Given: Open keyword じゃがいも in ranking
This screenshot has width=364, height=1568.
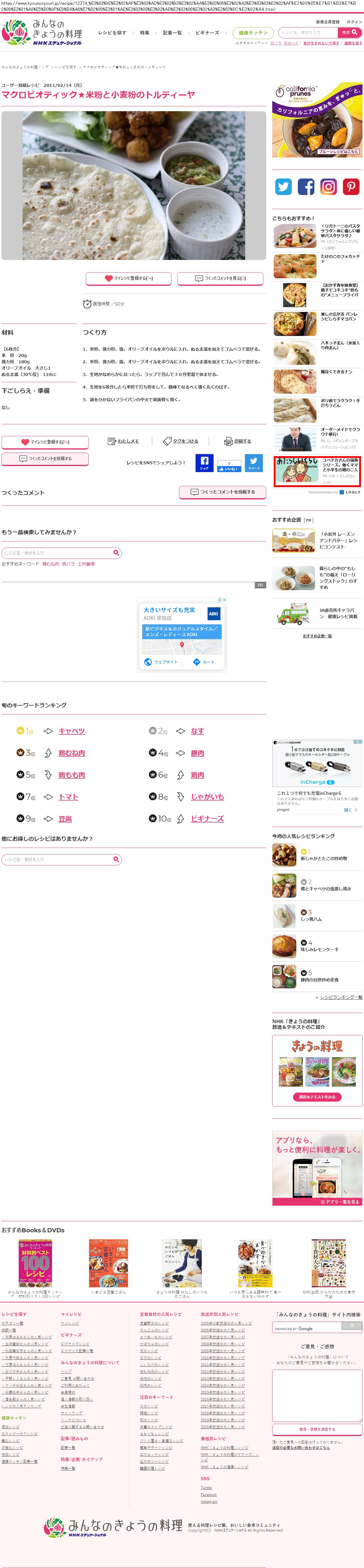Looking at the screenshot, I should (x=207, y=797).
